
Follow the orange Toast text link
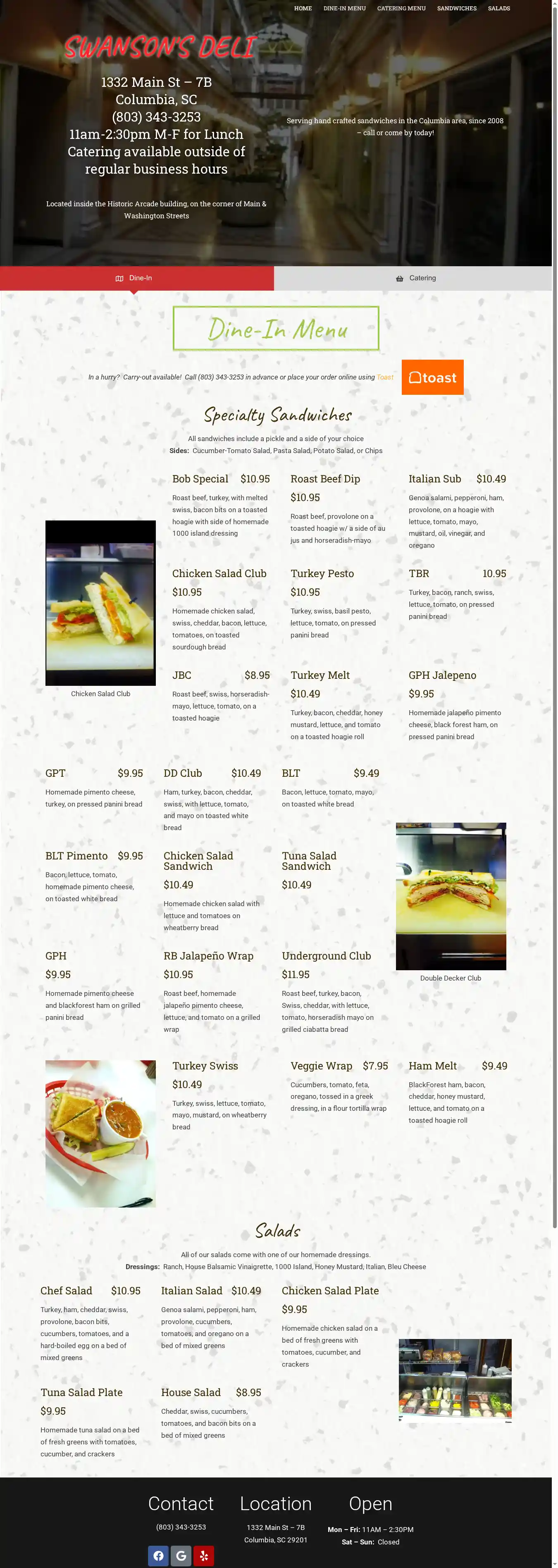(384, 377)
